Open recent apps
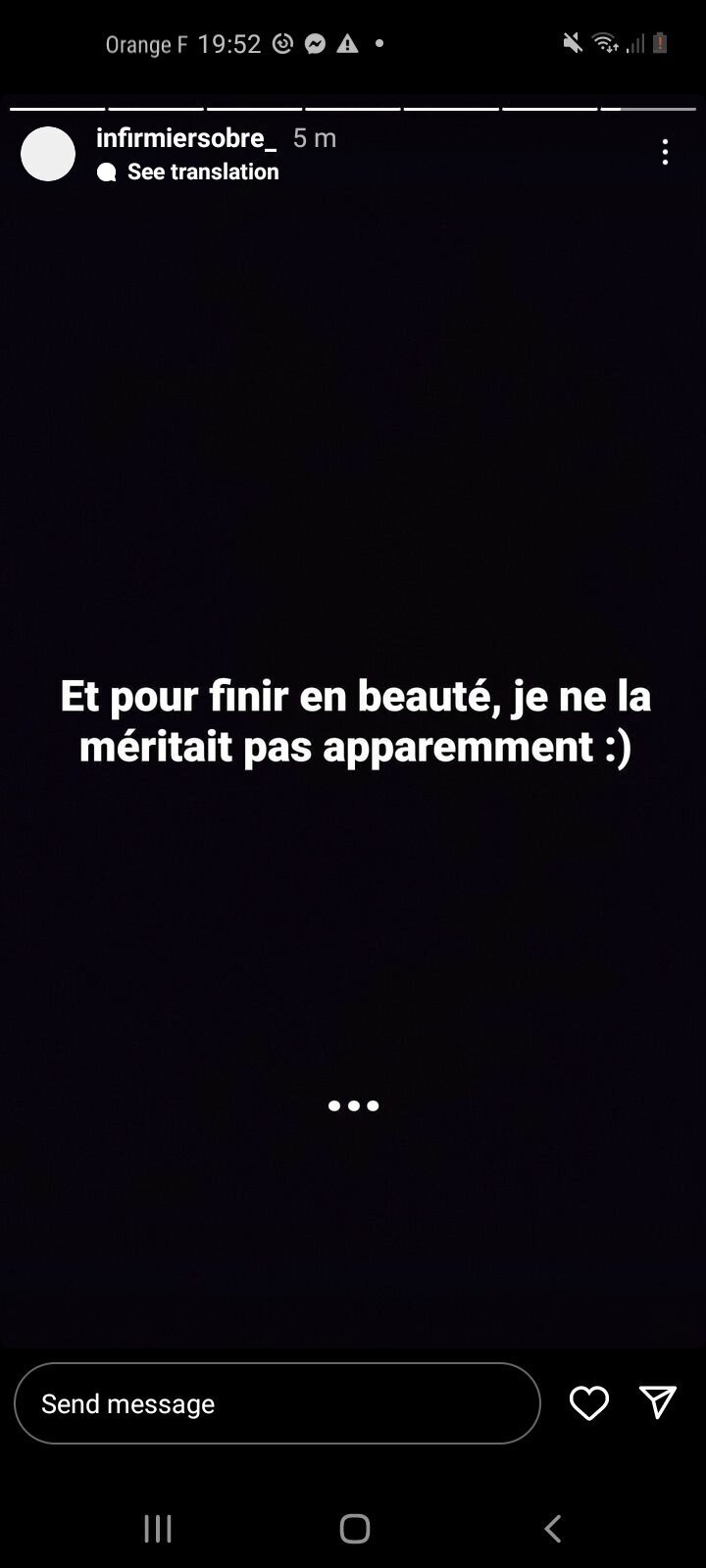706x1568 pixels. tap(158, 1528)
